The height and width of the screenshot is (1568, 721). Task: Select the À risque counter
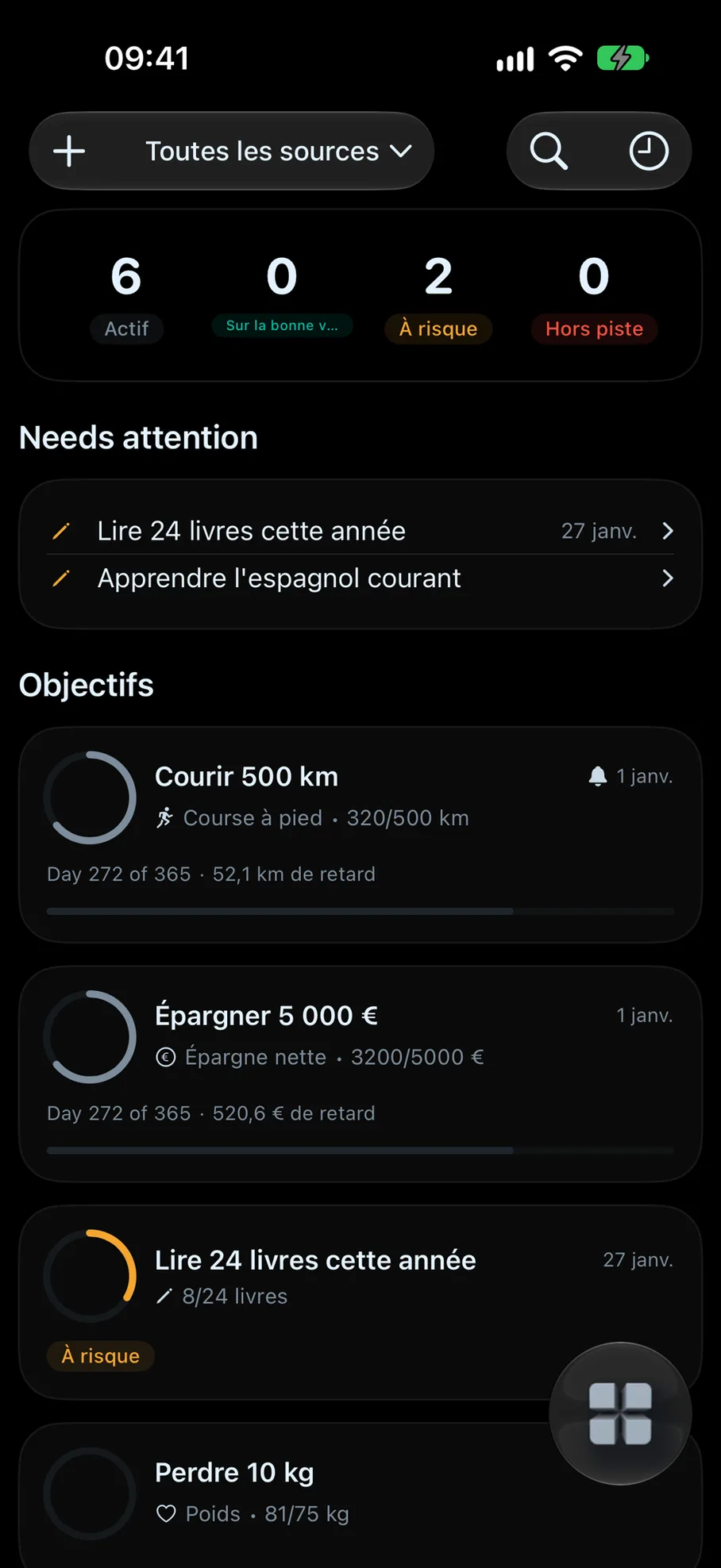(438, 297)
